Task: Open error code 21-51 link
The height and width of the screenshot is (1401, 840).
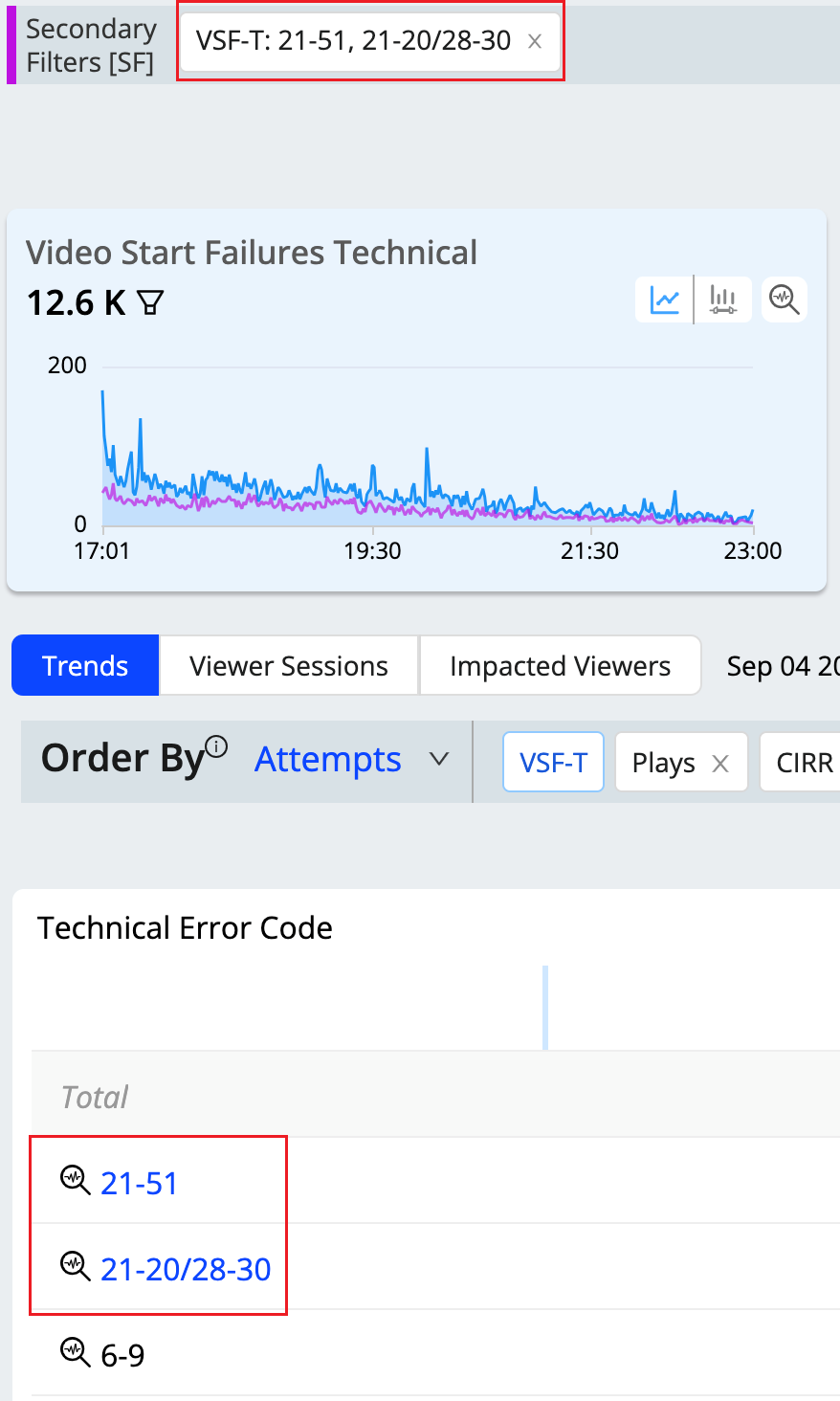Action: [140, 1183]
